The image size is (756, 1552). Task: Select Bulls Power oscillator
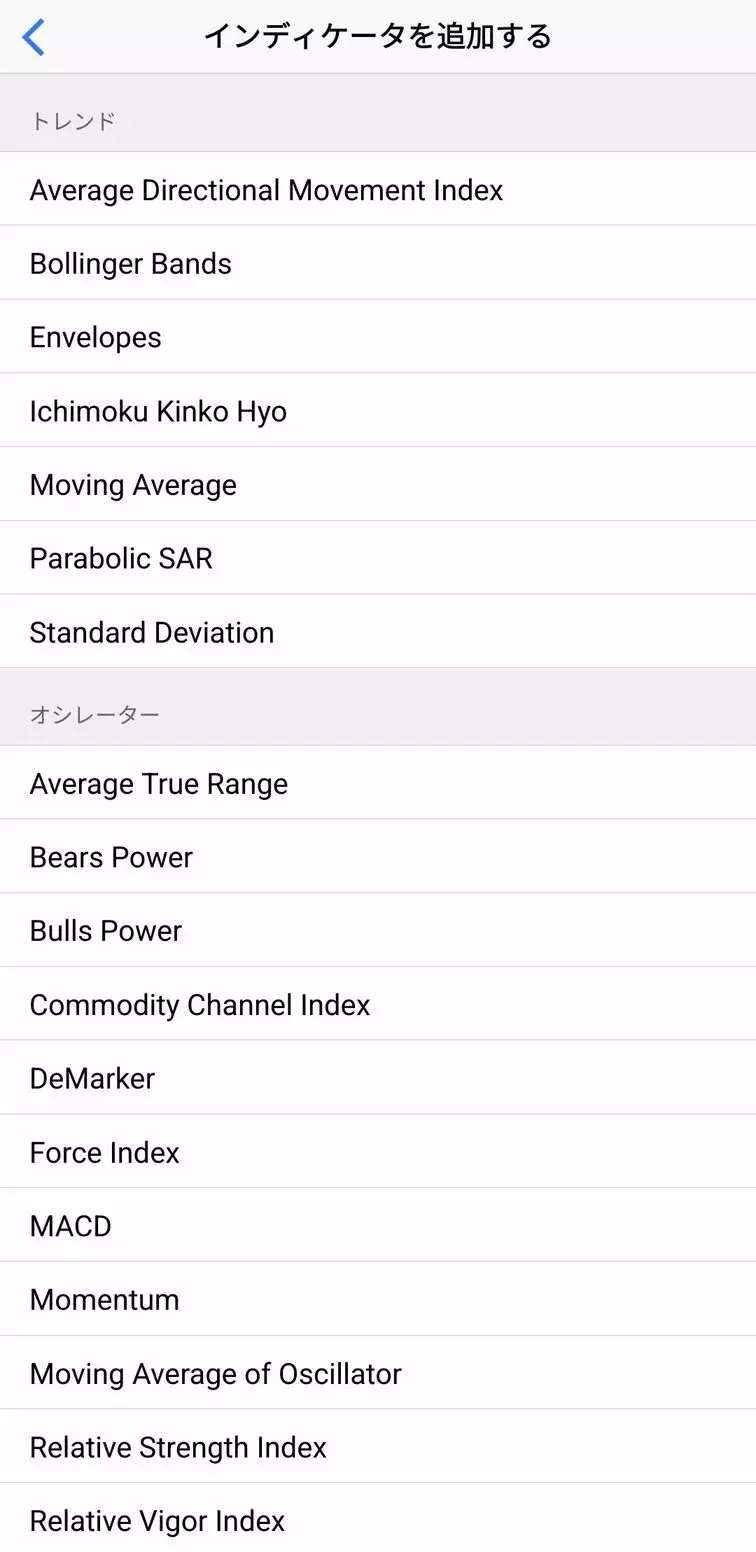pos(378,931)
